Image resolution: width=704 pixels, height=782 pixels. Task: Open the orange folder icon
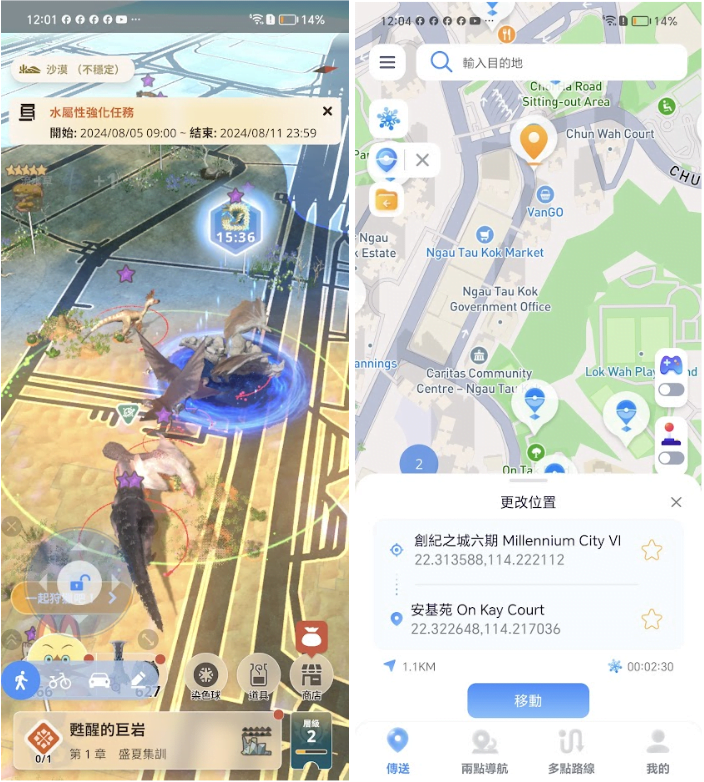coord(386,200)
